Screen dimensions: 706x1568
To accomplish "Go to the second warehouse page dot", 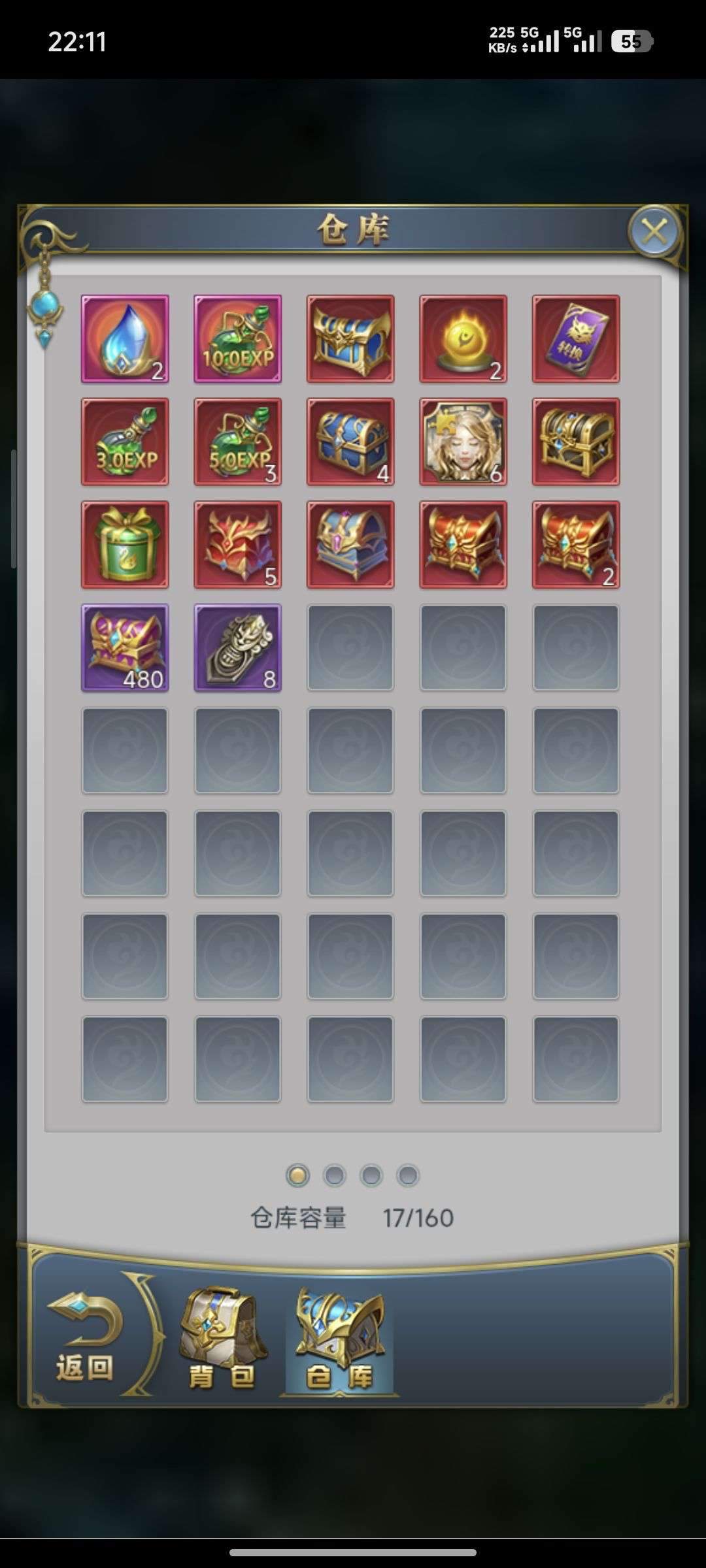I will [334, 1175].
